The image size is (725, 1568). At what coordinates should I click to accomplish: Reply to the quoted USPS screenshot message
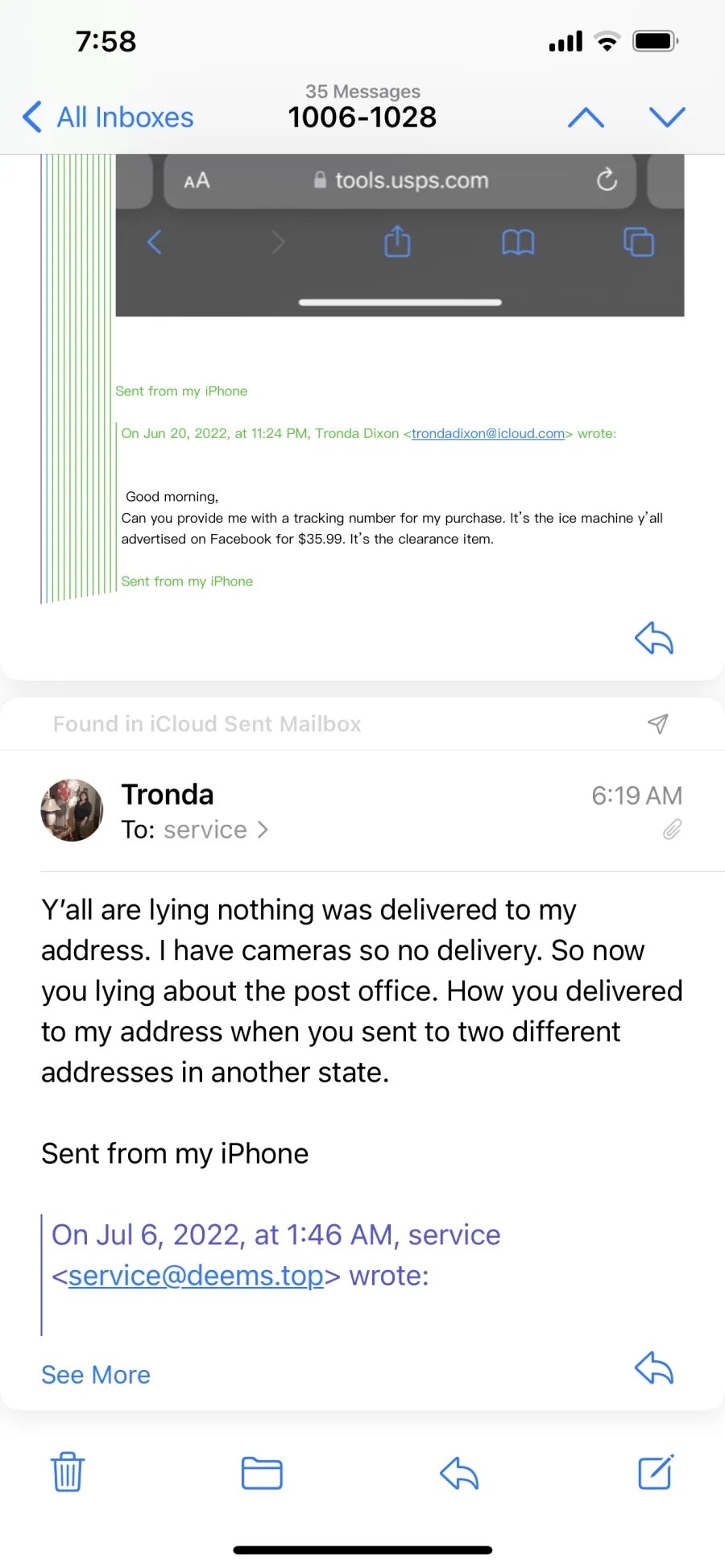(x=654, y=639)
